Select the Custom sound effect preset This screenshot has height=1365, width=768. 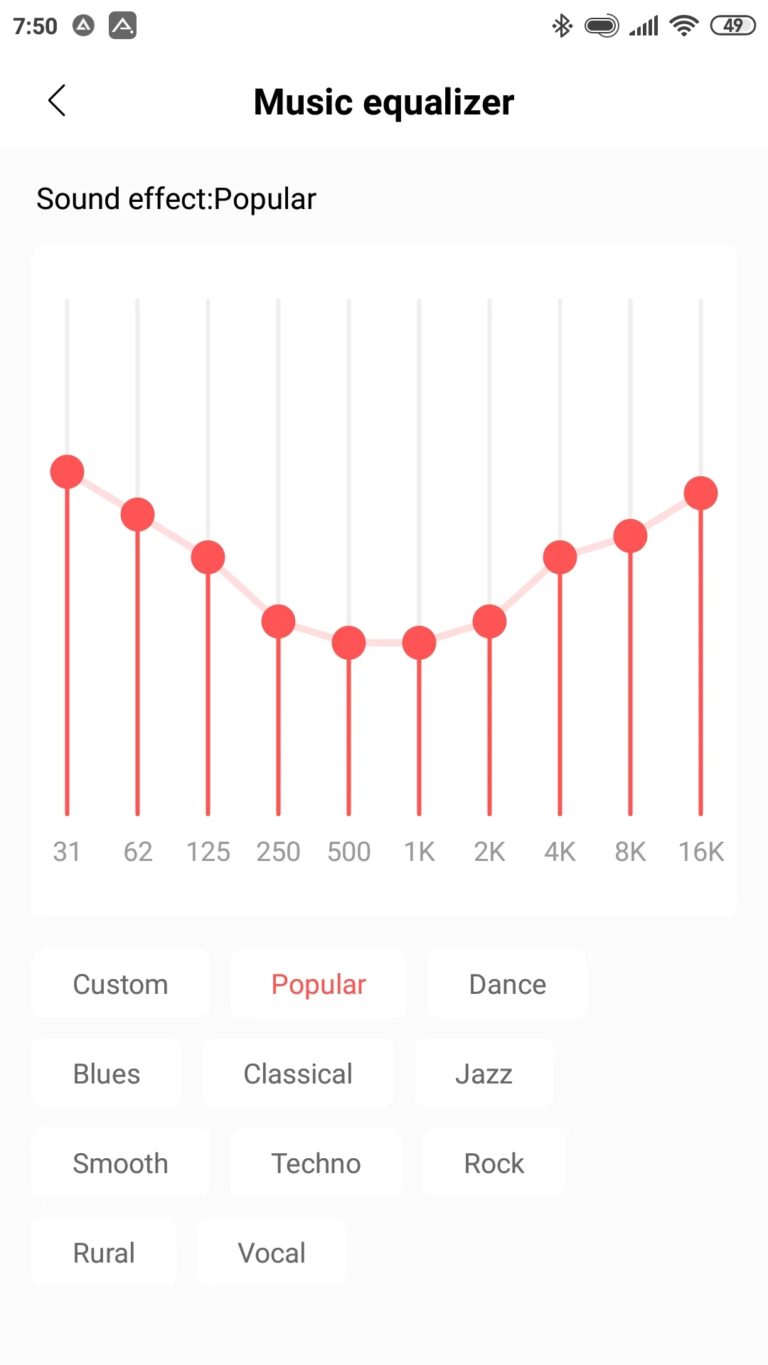(120, 983)
